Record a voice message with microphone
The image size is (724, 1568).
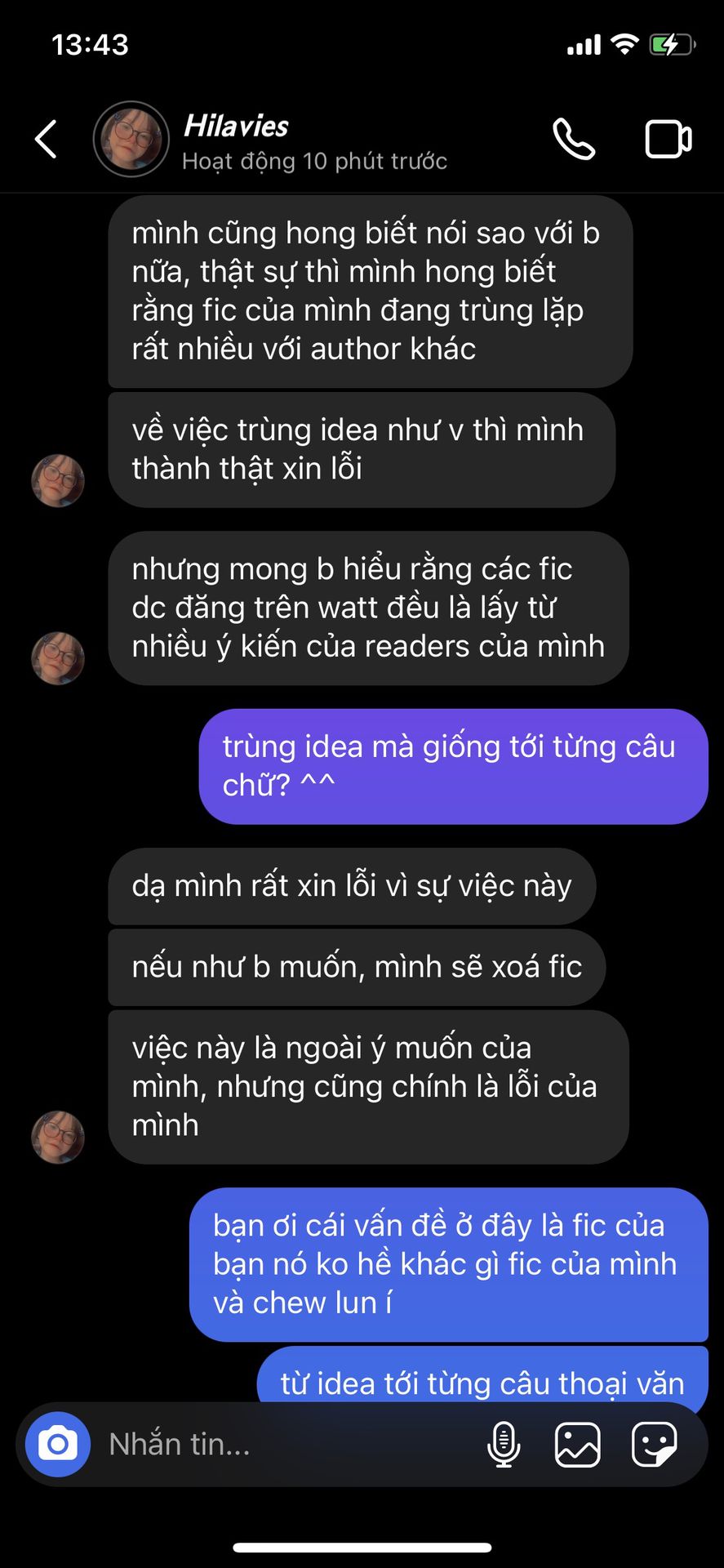(504, 1444)
